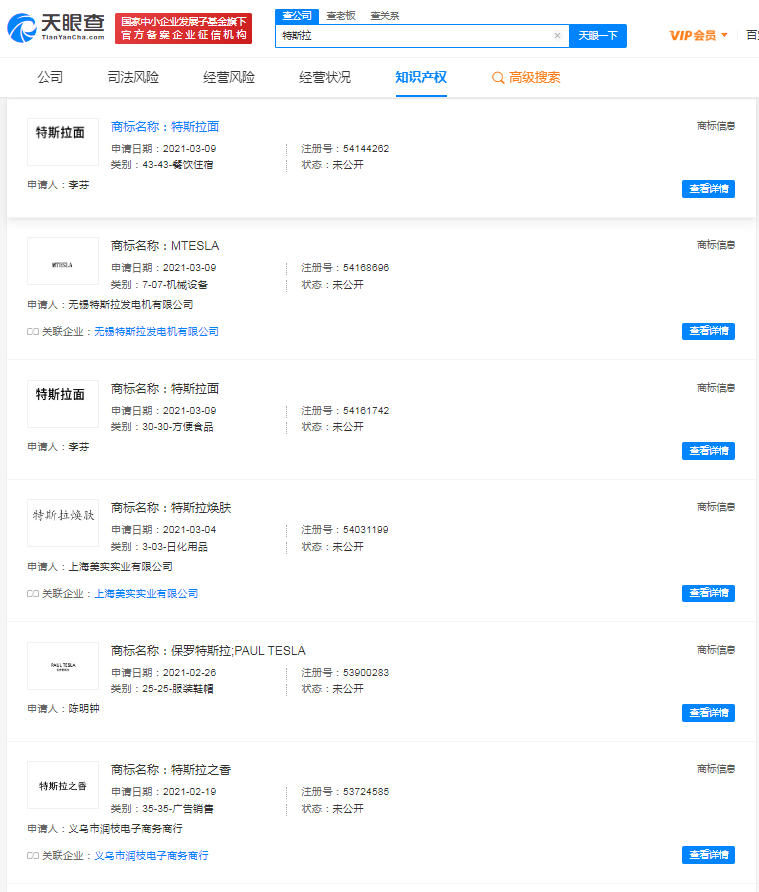
Task: Click 查看详情 for the MTESLA trademark
Action: pos(708,331)
